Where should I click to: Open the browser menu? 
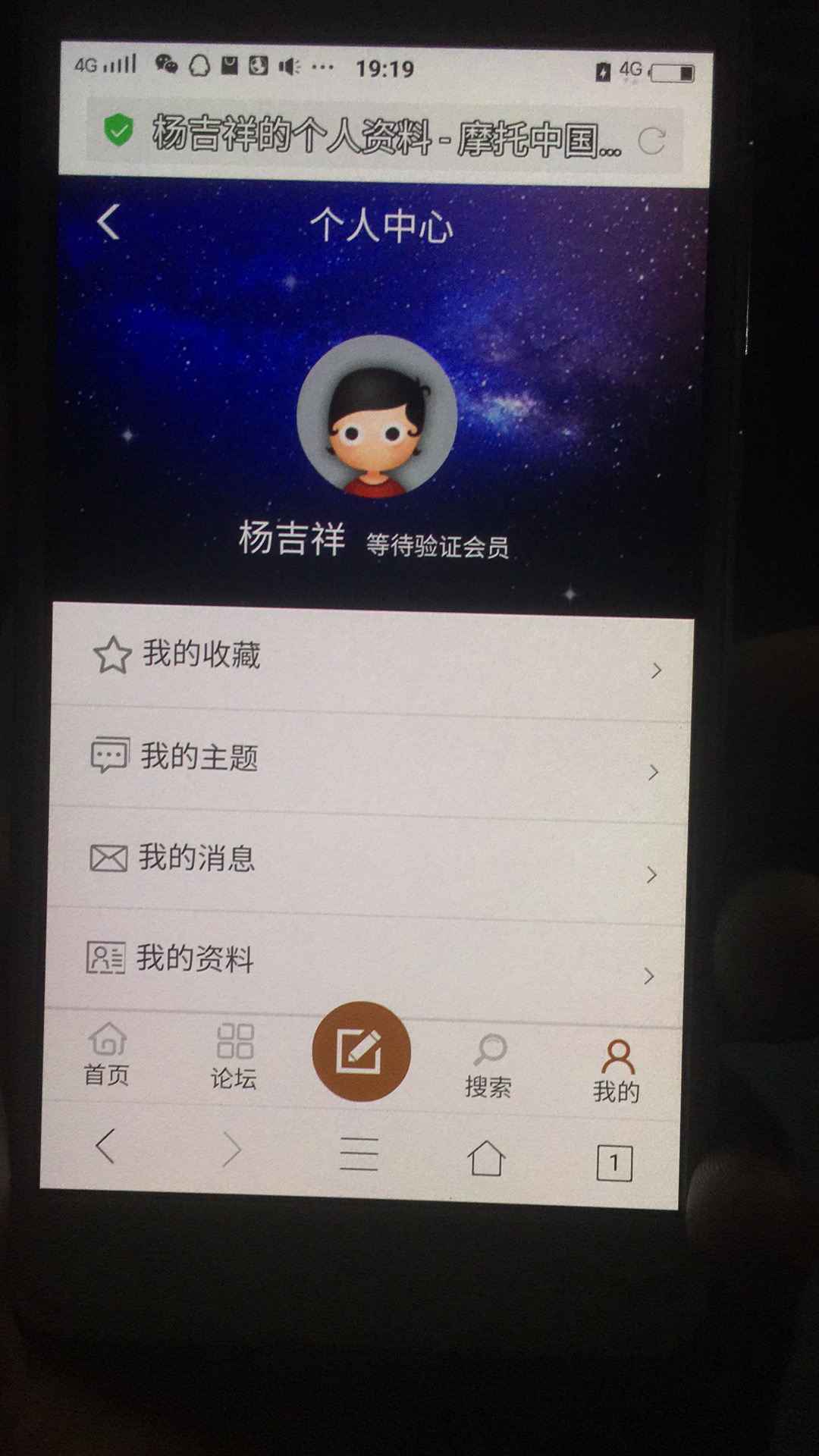pos(359,1154)
